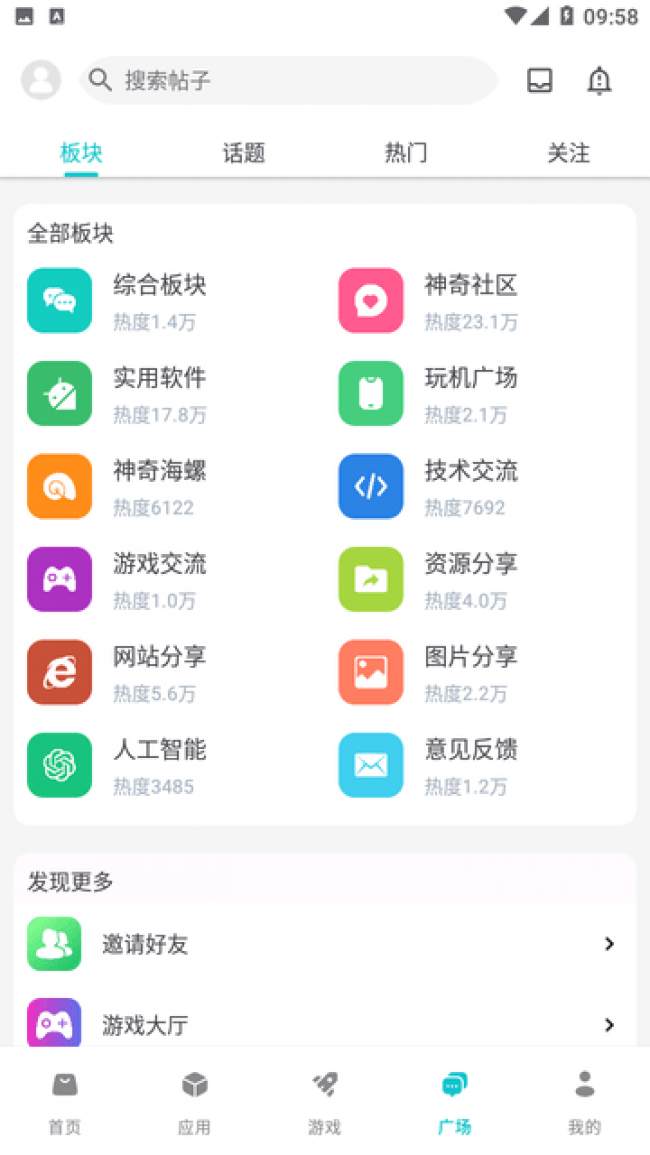
Task: Select the 技术交流 board
Action: point(471,486)
